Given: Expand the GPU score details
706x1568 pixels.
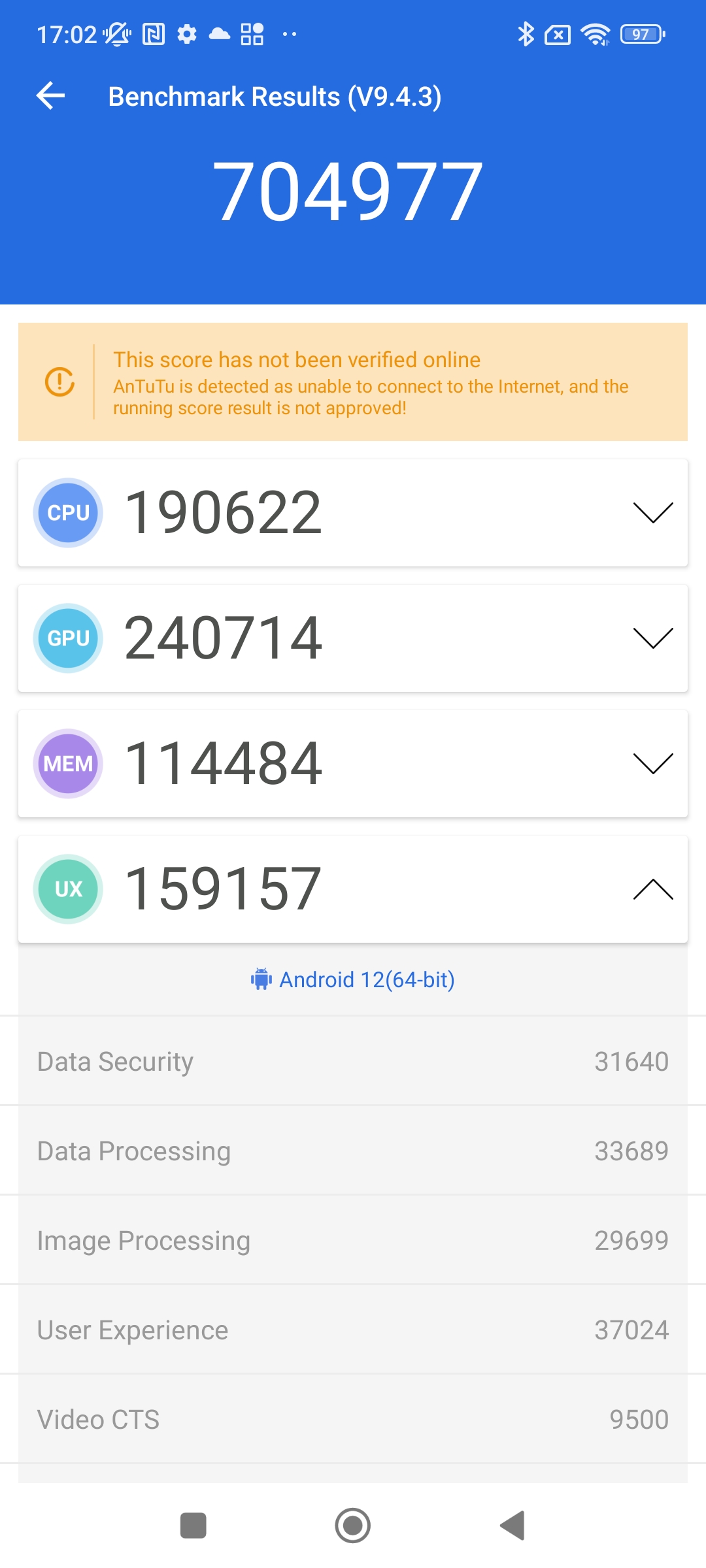Looking at the screenshot, I should tap(652, 638).
